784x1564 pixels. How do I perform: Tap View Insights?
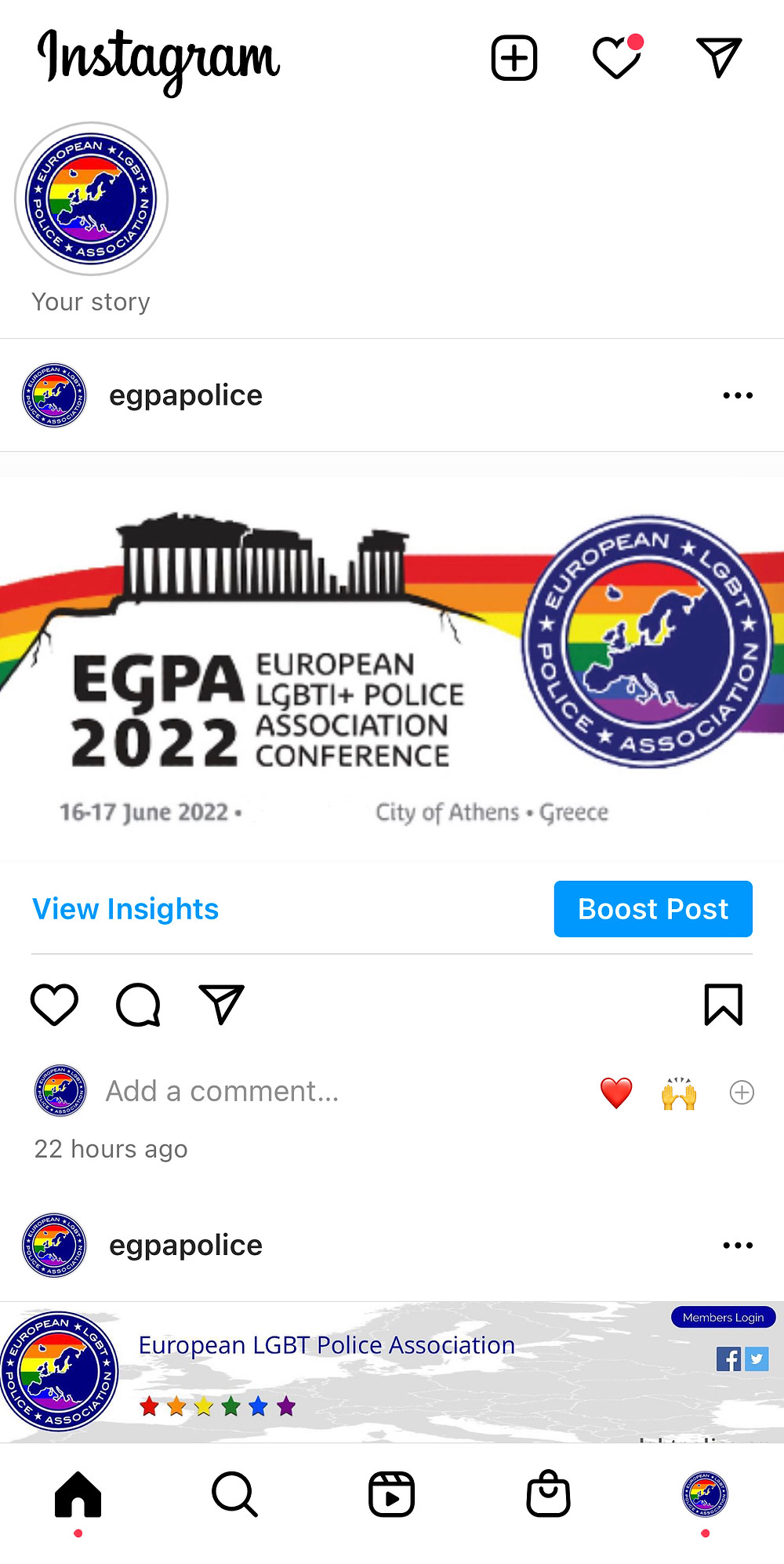pyautogui.click(x=125, y=909)
